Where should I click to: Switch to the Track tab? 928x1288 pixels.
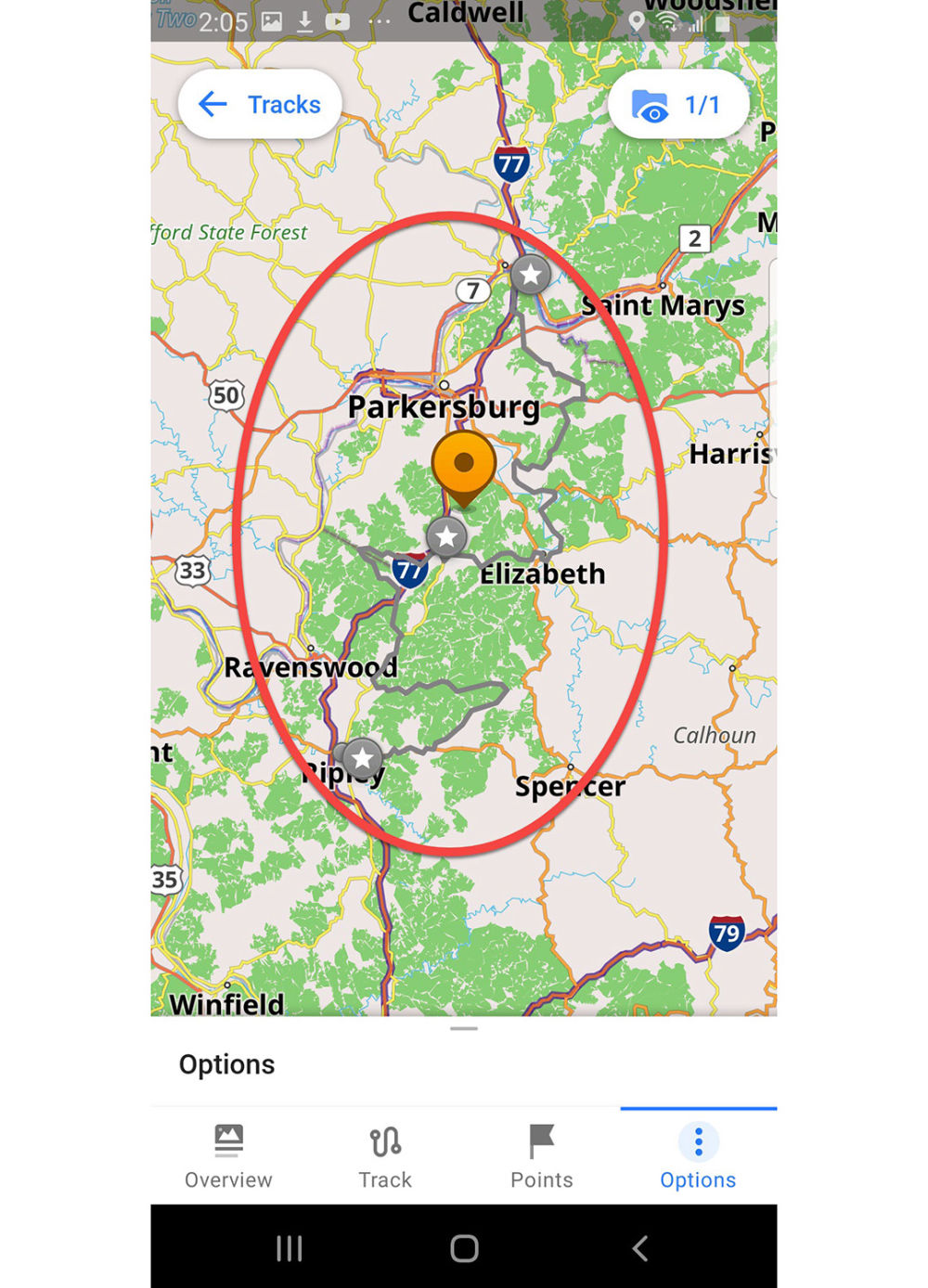[x=385, y=1156]
